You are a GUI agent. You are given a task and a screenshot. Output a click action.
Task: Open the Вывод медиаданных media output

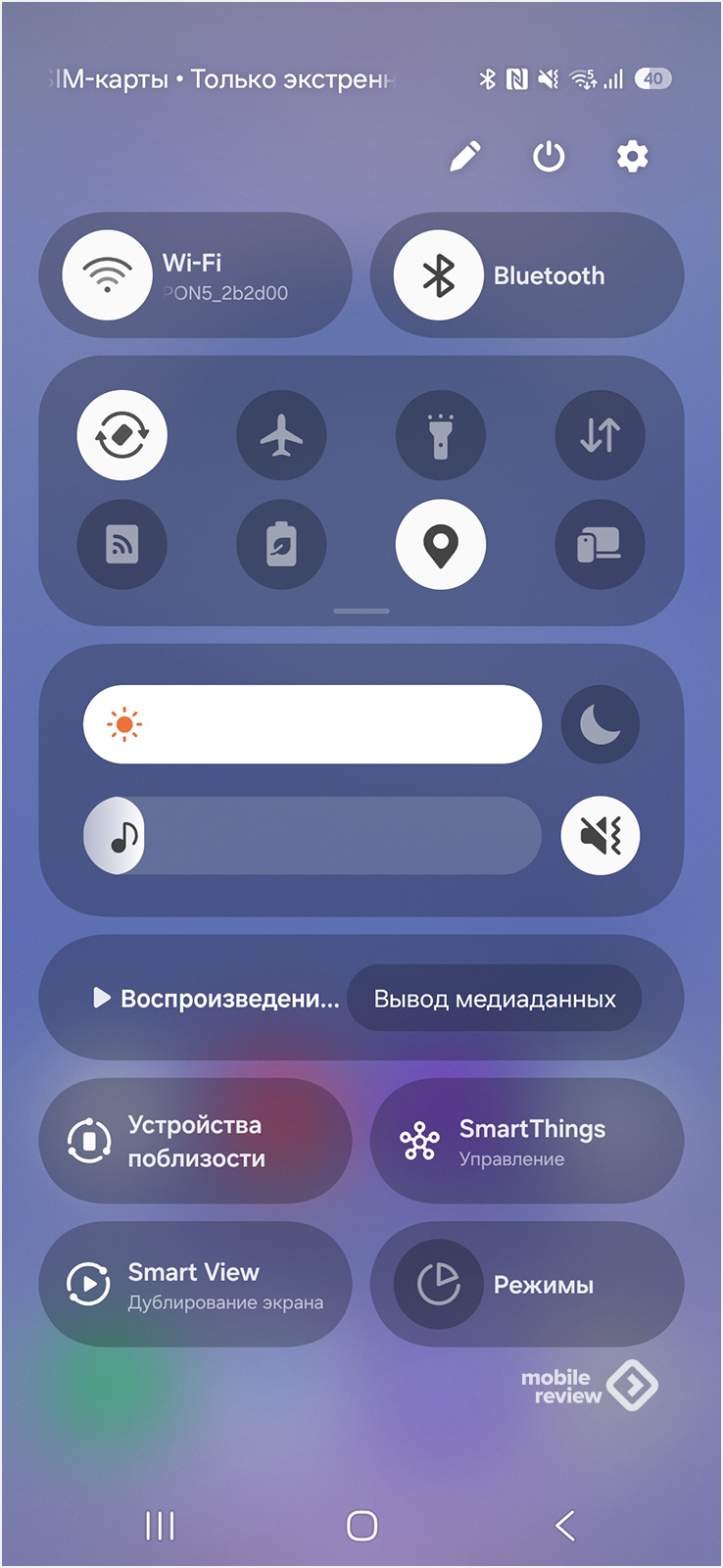495,999
